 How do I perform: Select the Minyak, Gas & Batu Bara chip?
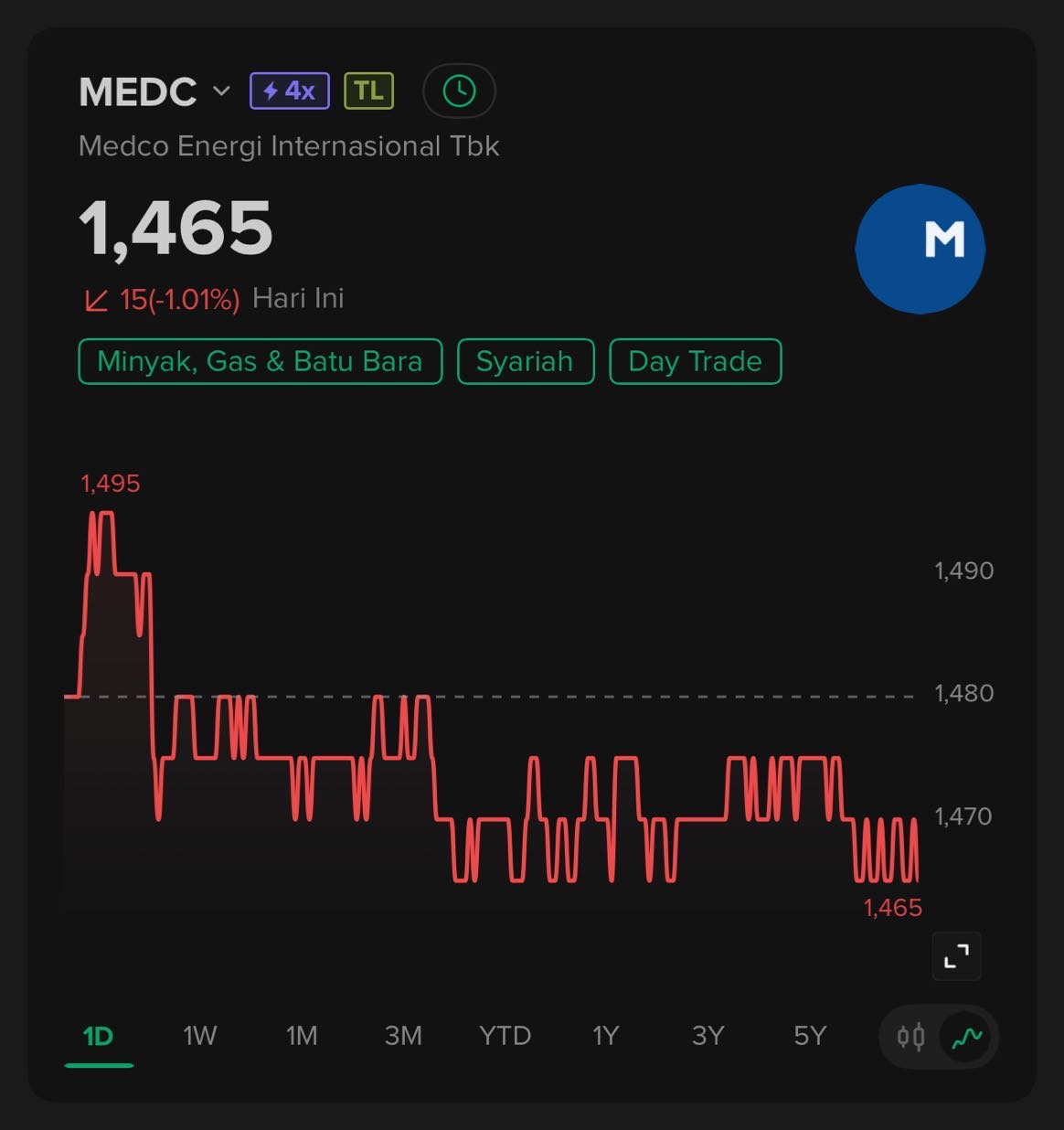point(260,361)
